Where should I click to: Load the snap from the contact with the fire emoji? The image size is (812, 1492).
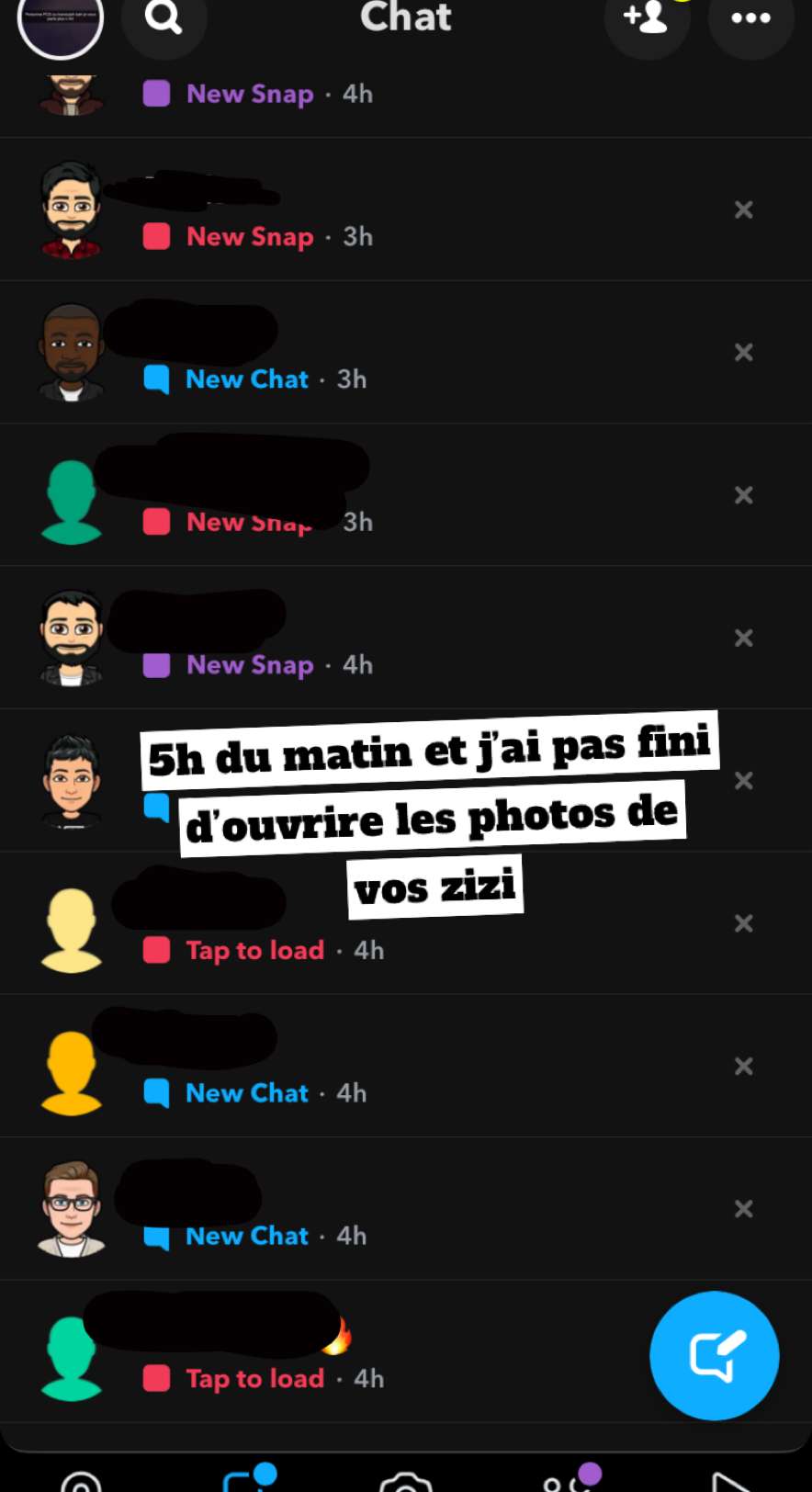[x=406, y=1351]
